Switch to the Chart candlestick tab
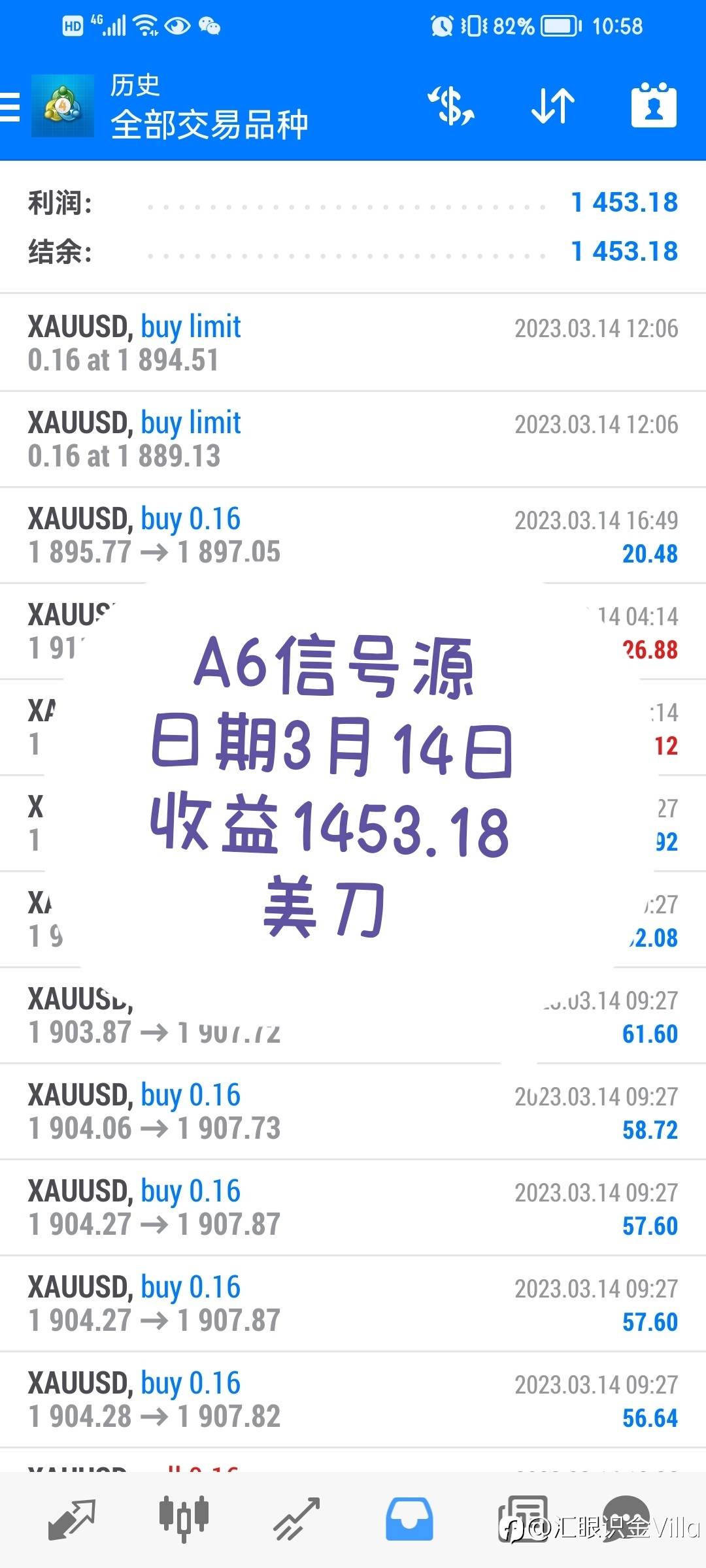 click(184, 1519)
